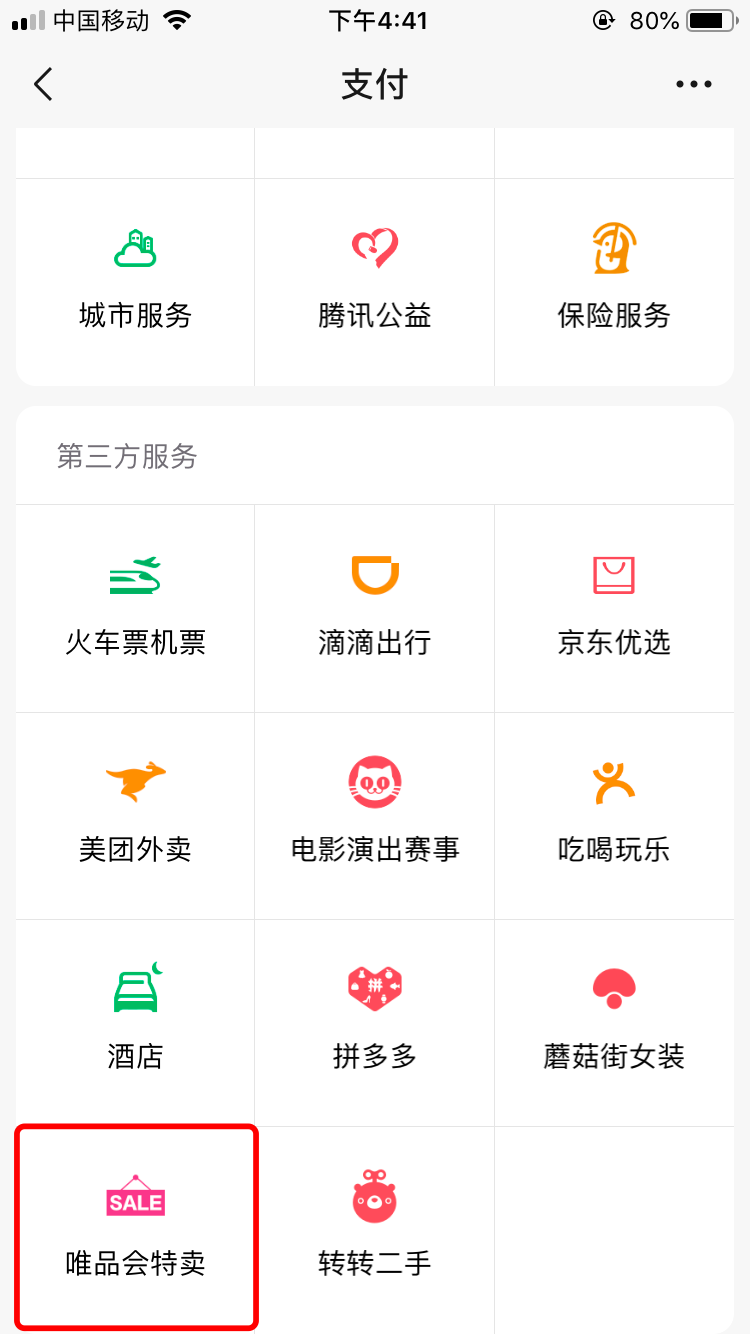Order food with 美团外卖
Image resolution: width=750 pixels, height=1334 pixels.
pyautogui.click(x=135, y=815)
